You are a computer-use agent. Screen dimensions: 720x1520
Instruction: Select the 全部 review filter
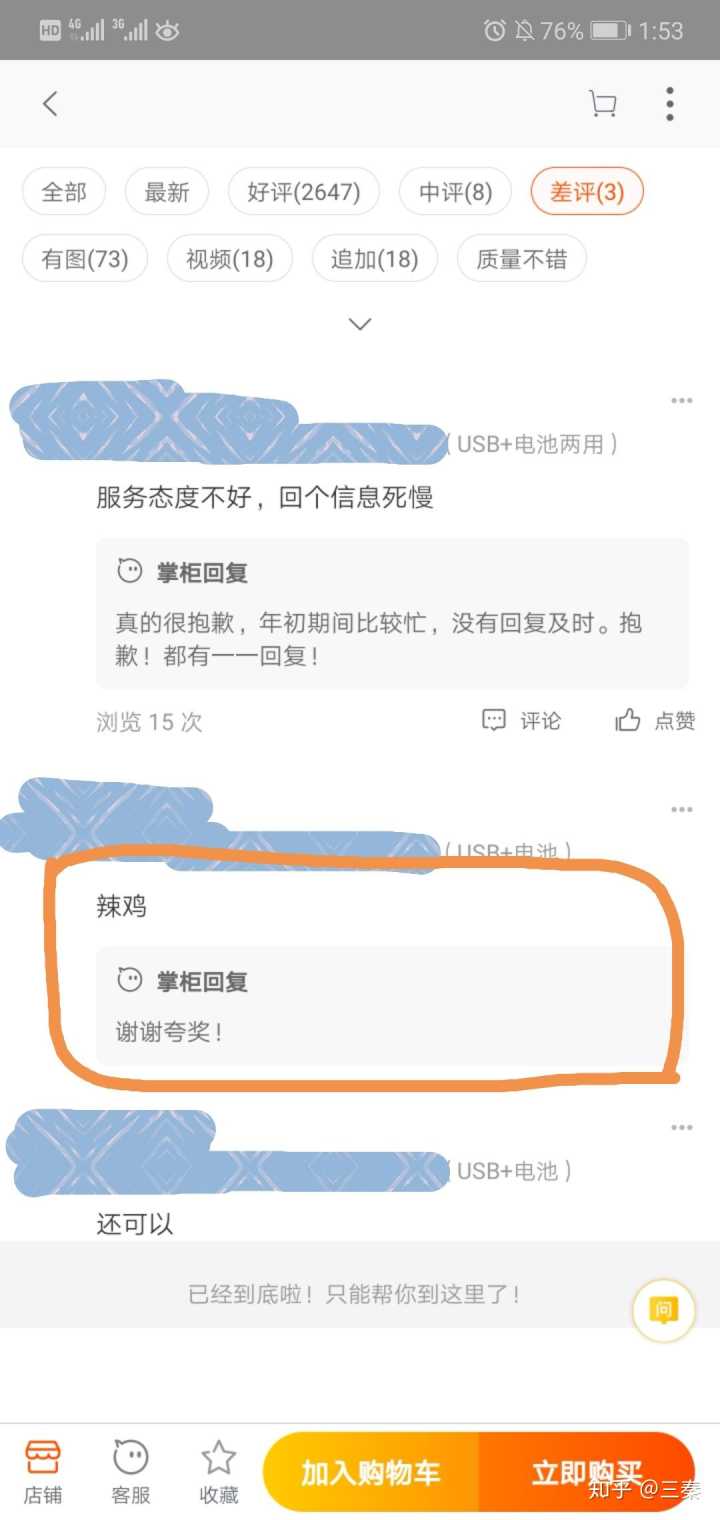pyautogui.click(x=64, y=192)
